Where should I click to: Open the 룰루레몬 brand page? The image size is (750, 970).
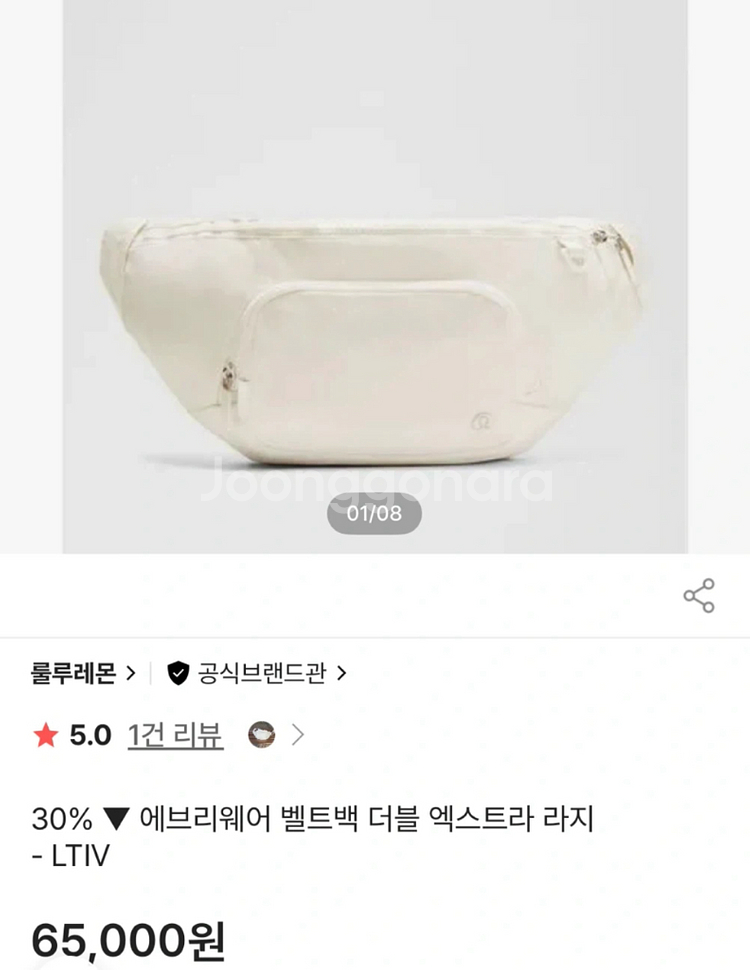84,673
